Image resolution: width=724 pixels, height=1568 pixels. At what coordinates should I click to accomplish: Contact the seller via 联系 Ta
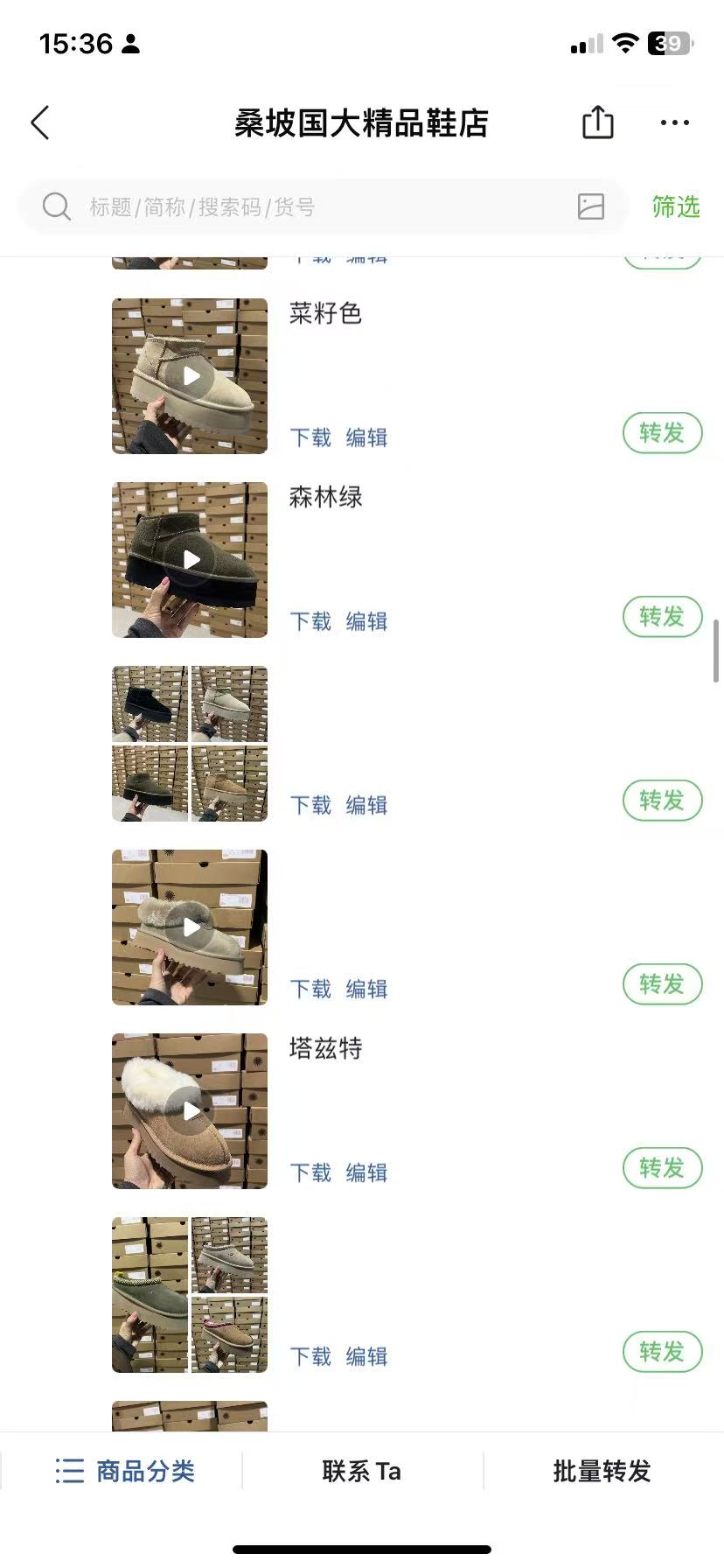(361, 1471)
